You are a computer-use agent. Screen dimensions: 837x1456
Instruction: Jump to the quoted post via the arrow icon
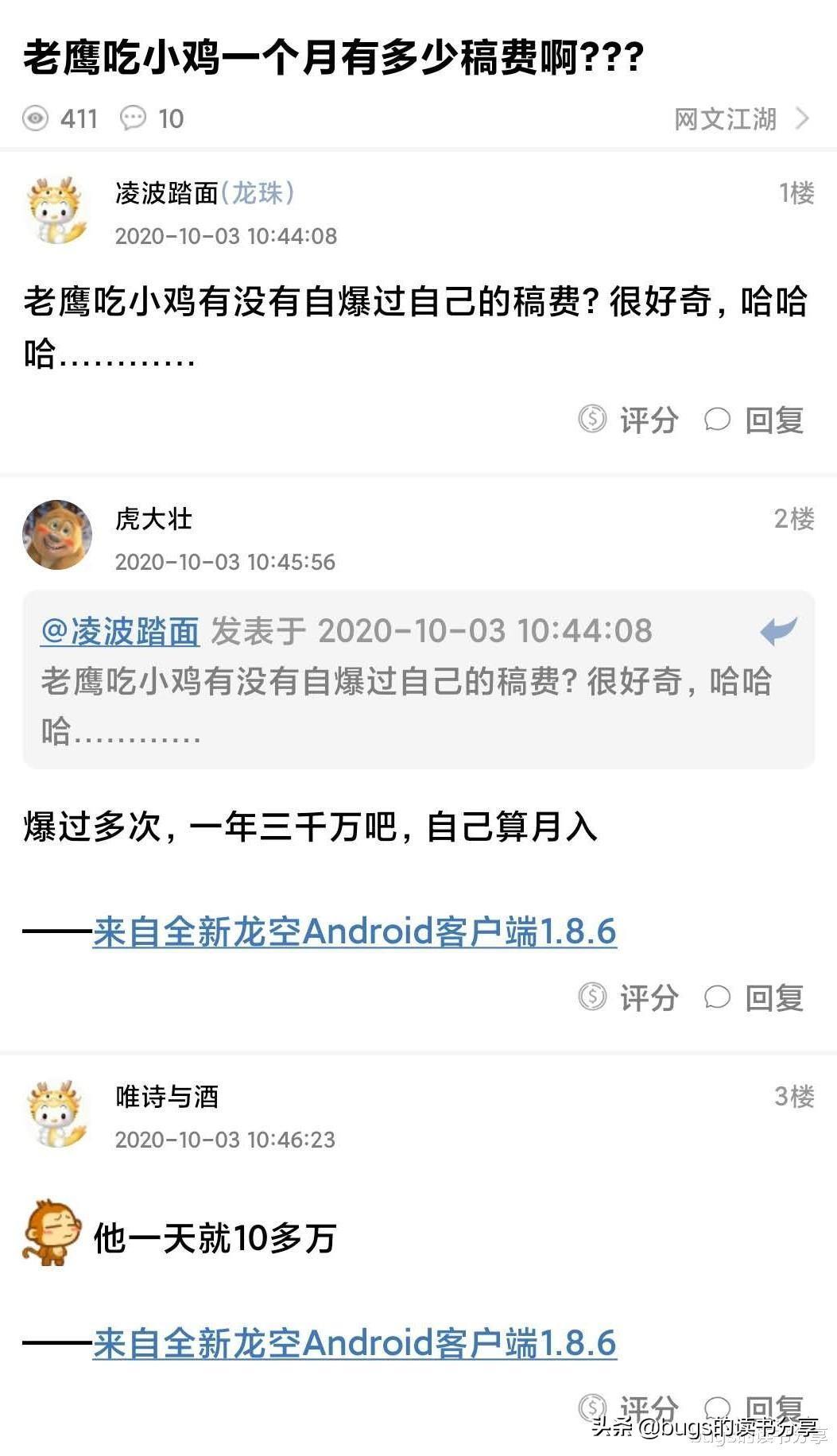[x=778, y=631]
